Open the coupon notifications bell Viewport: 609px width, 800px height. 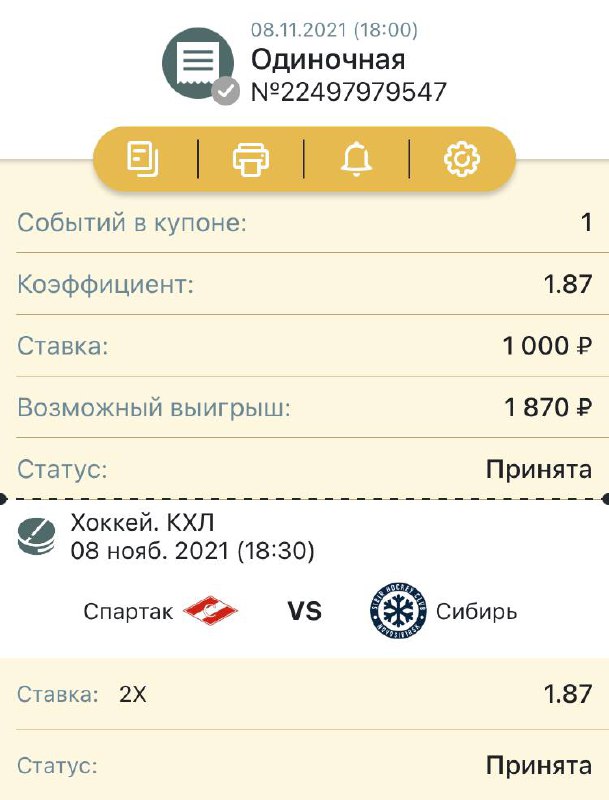tap(356, 158)
